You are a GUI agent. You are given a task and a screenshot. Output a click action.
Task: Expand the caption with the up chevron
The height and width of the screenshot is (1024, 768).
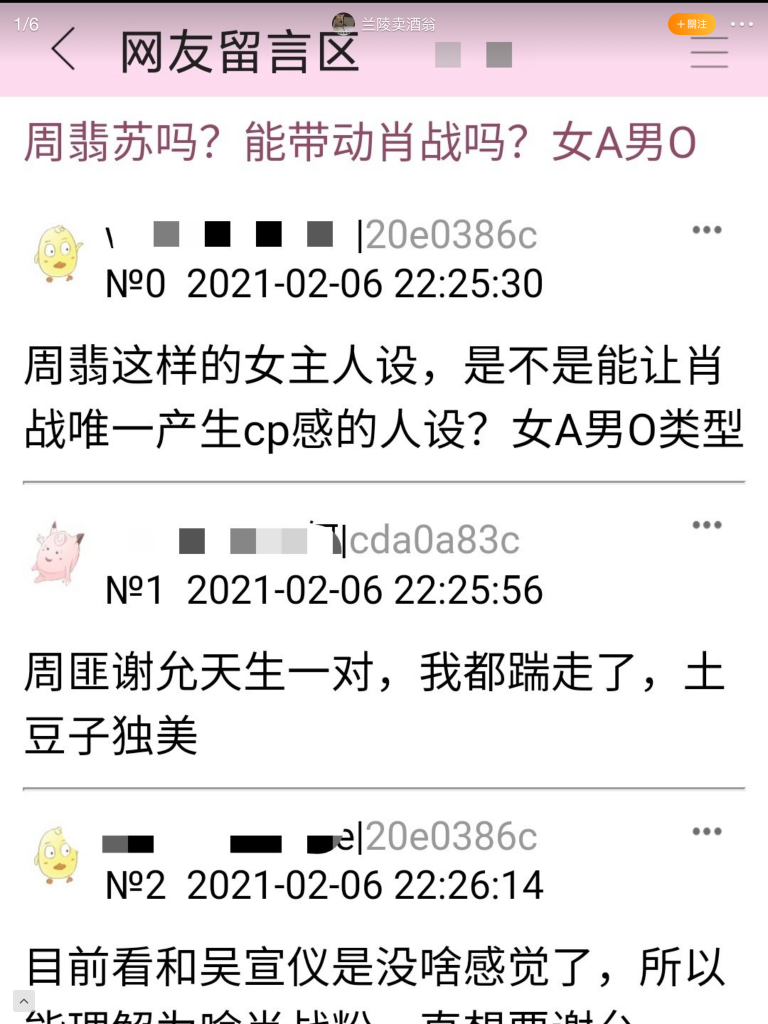[24, 1000]
